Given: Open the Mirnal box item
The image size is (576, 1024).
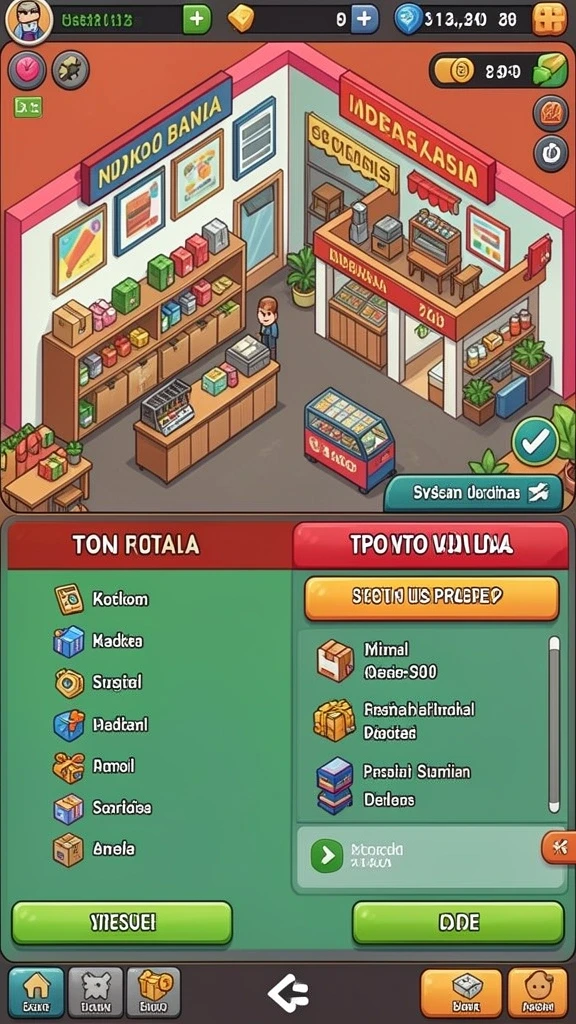Looking at the screenshot, I should click(x=377, y=660).
